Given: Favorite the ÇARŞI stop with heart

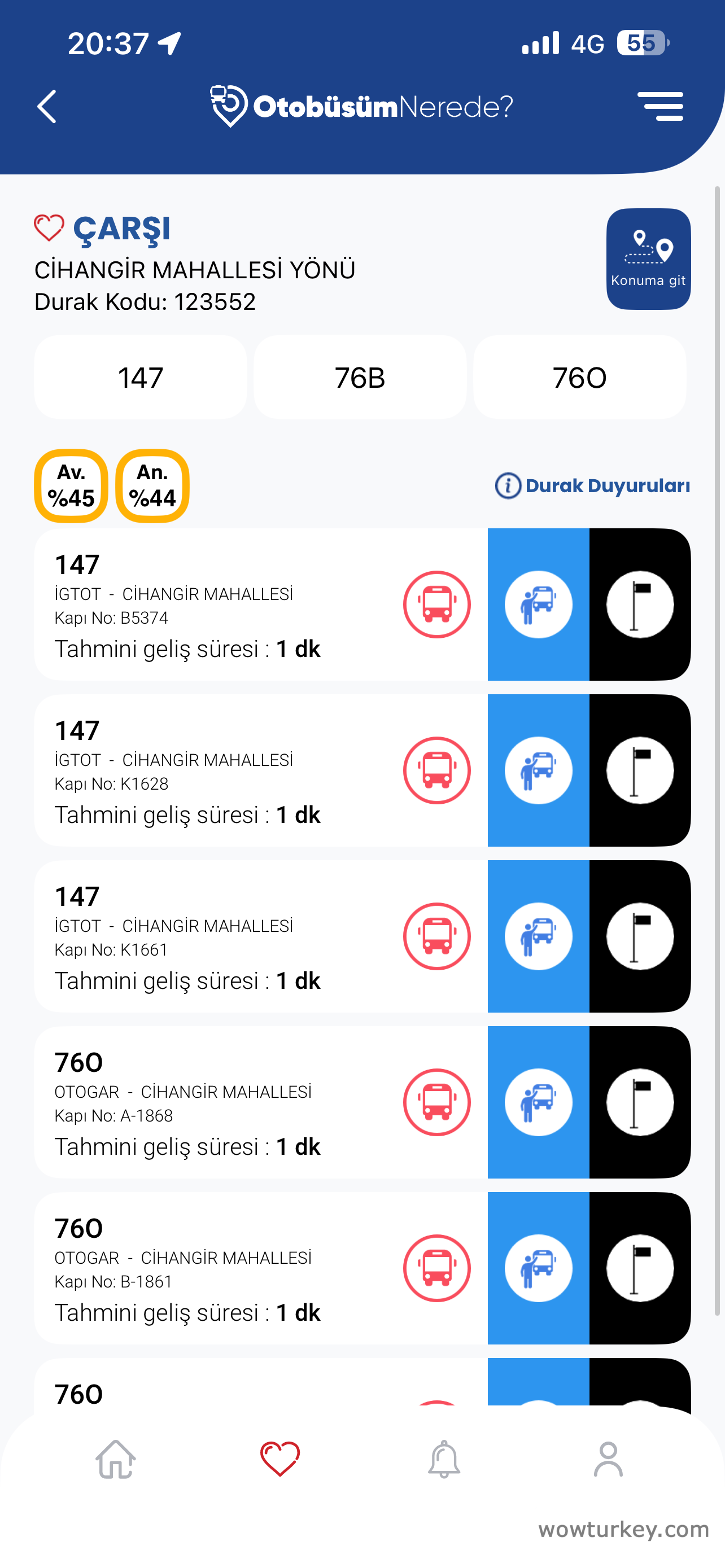Looking at the screenshot, I should 49,228.
